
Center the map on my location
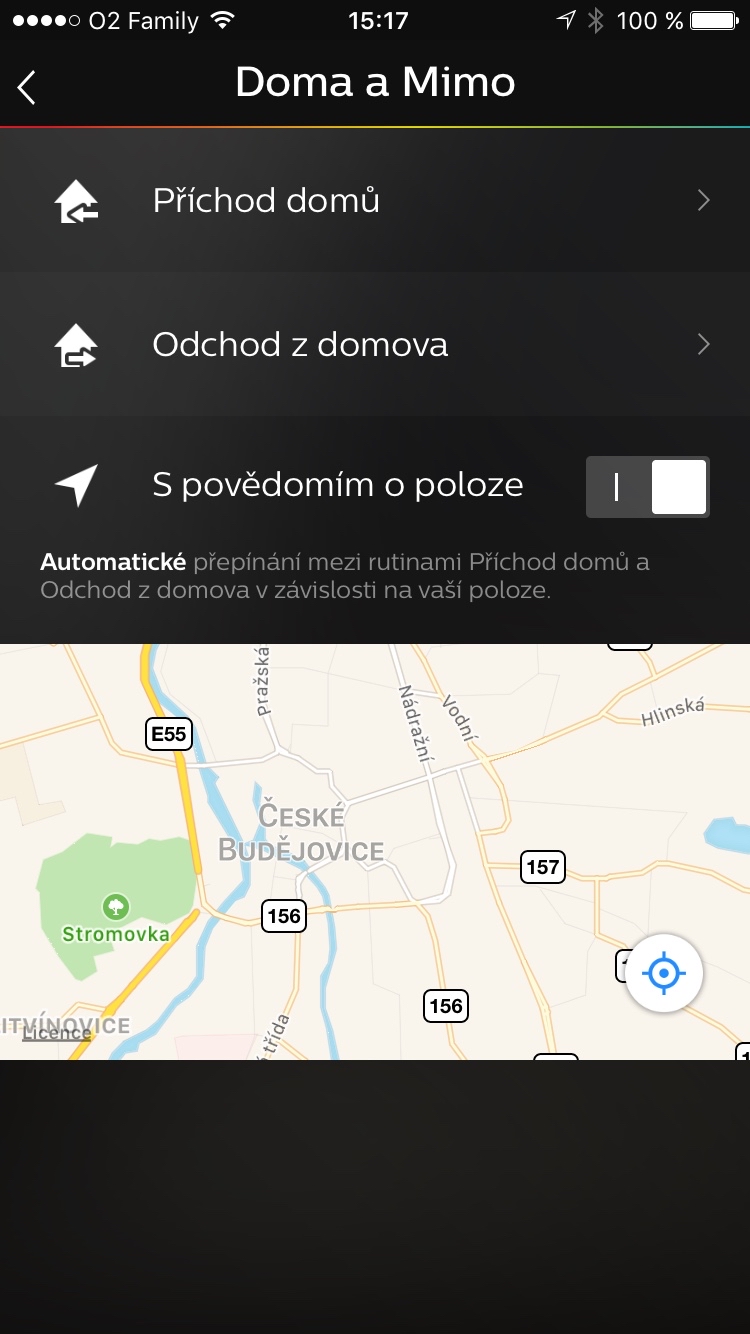664,973
